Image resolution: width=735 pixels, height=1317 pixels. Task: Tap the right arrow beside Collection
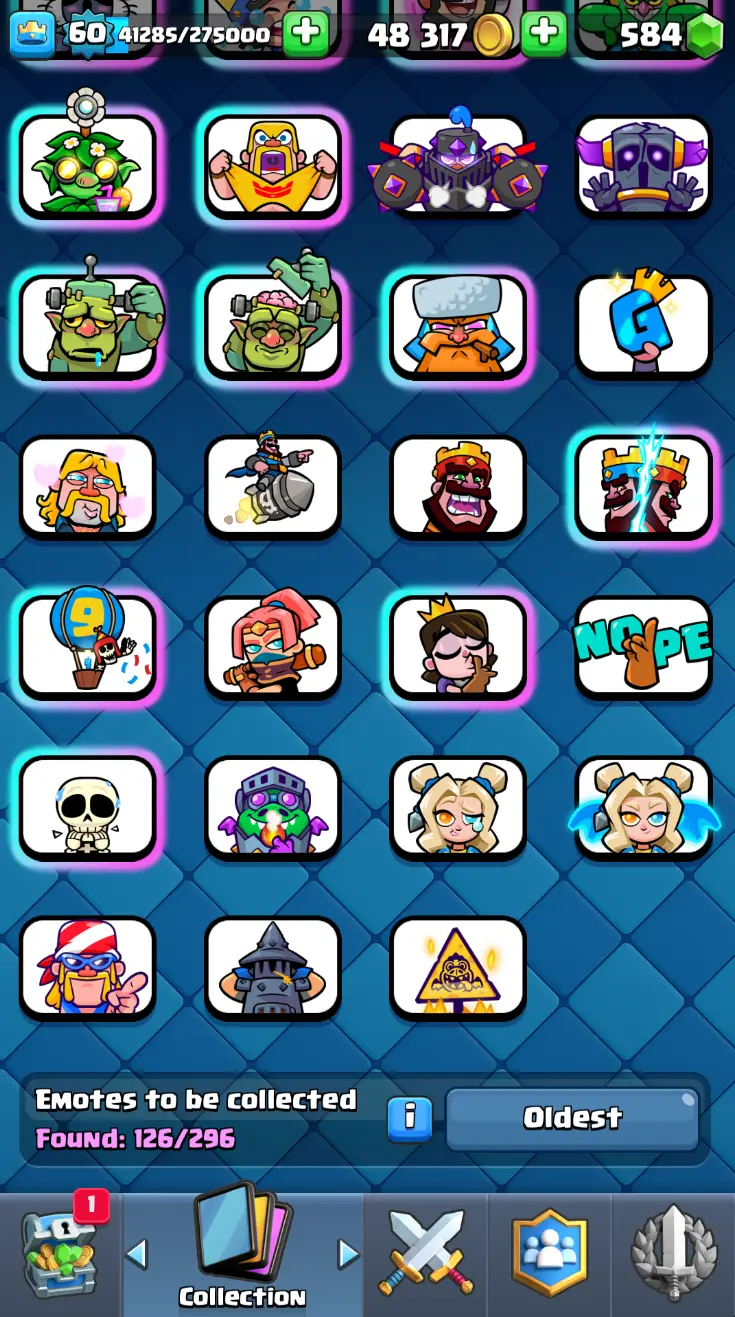click(347, 1253)
